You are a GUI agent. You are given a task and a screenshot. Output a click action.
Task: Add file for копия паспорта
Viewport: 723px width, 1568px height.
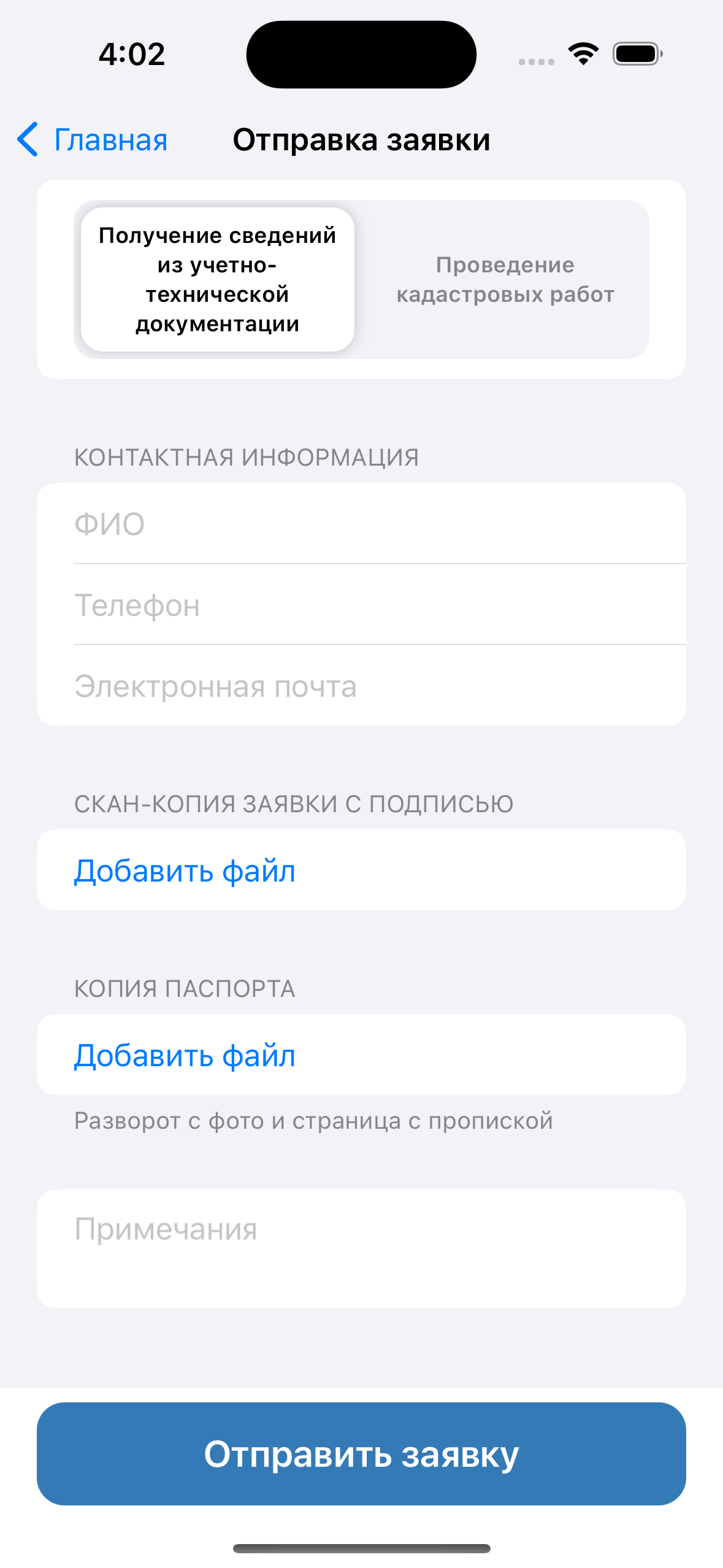pos(185,1055)
